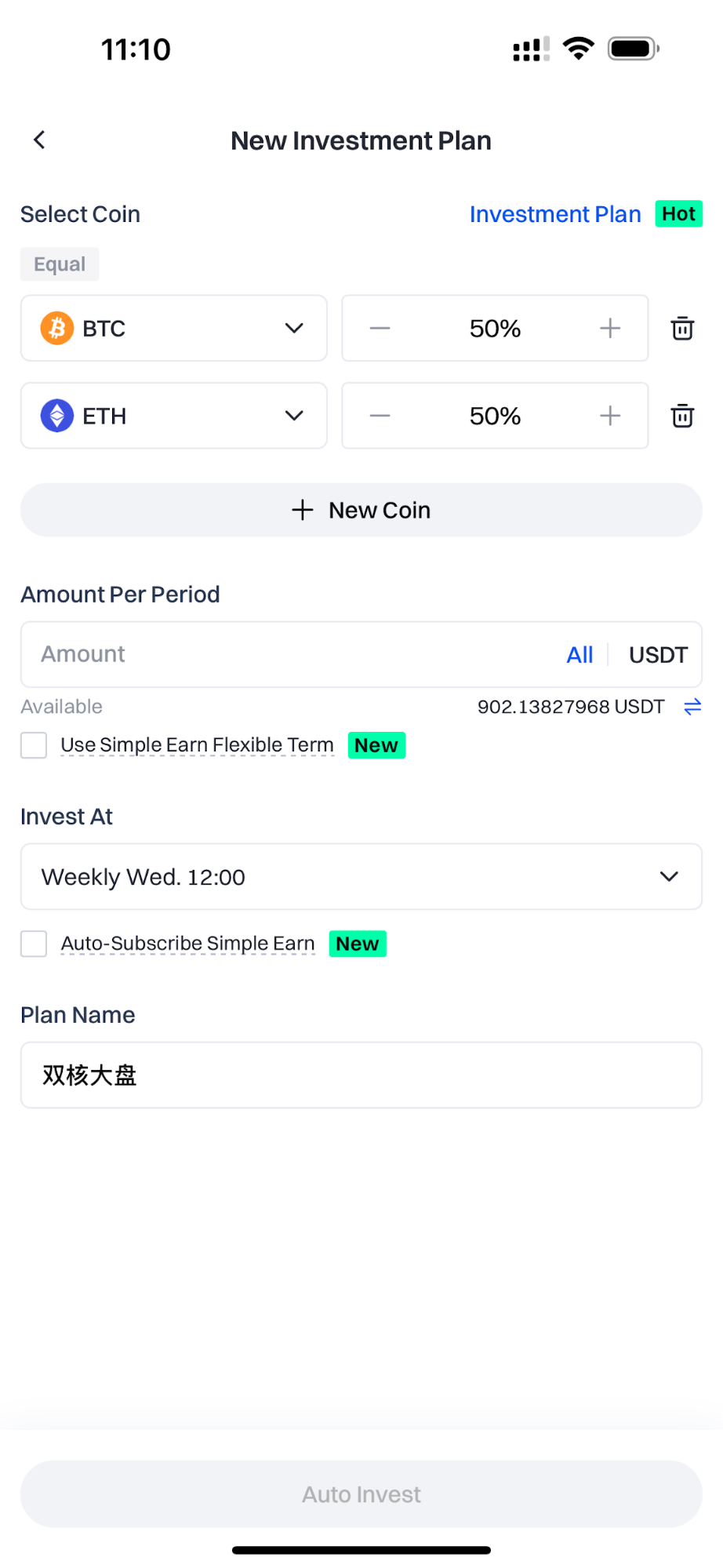Go back from New Investment Plan
The image size is (723, 1568).
[39, 140]
